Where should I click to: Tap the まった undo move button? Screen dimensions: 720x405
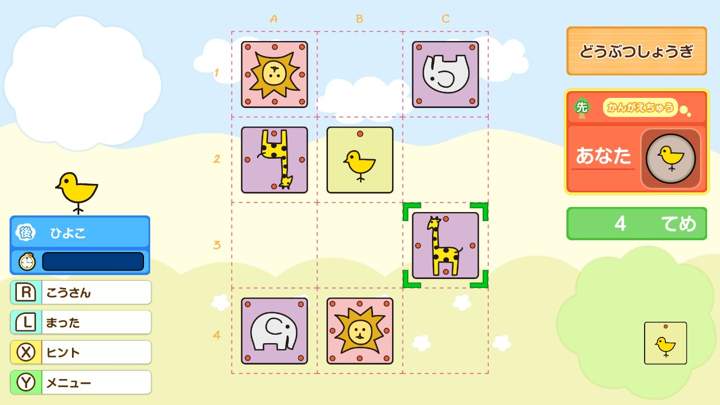coord(81,322)
